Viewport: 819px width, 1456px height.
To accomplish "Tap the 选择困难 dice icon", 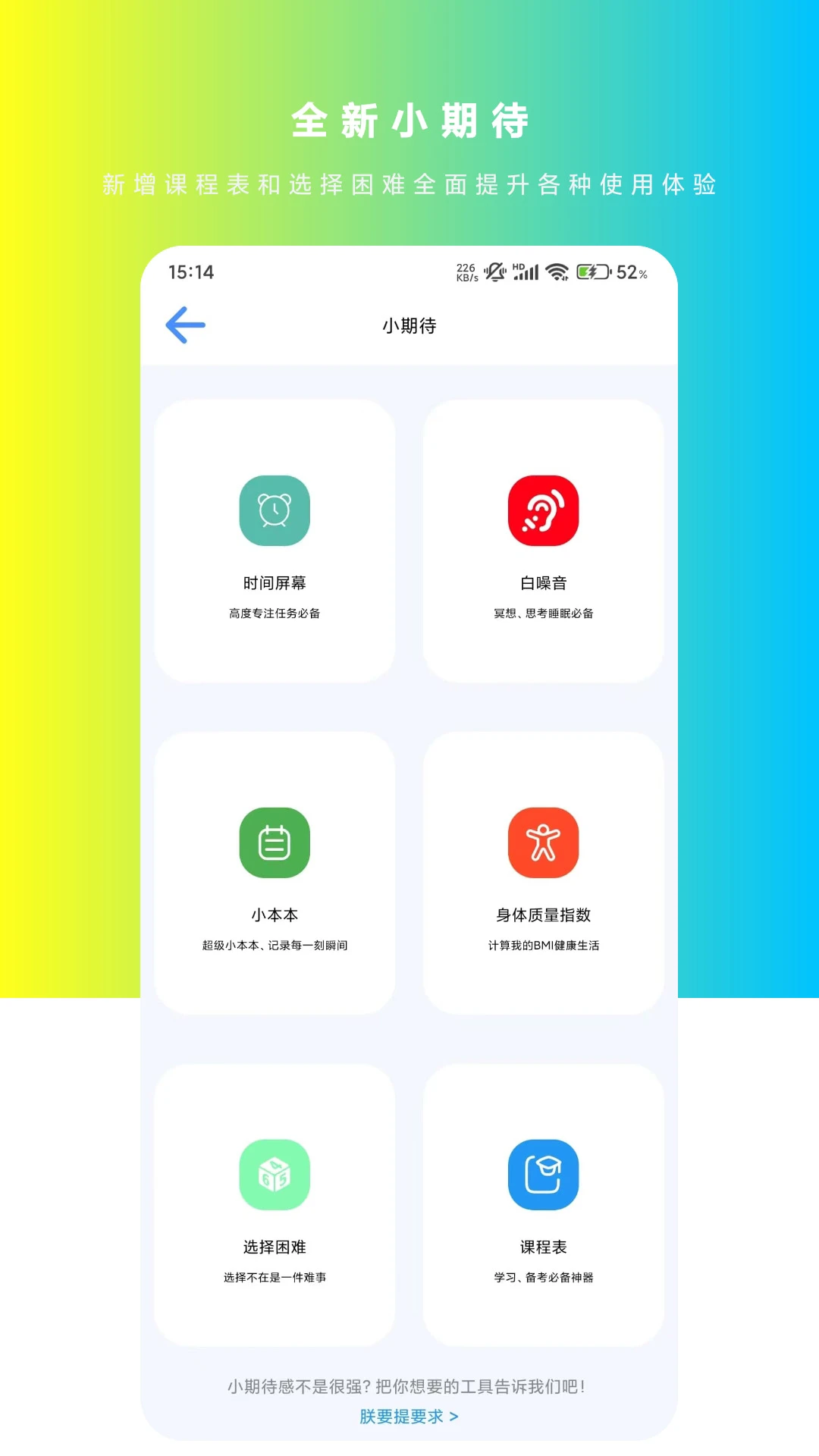I will coord(275,1174).
